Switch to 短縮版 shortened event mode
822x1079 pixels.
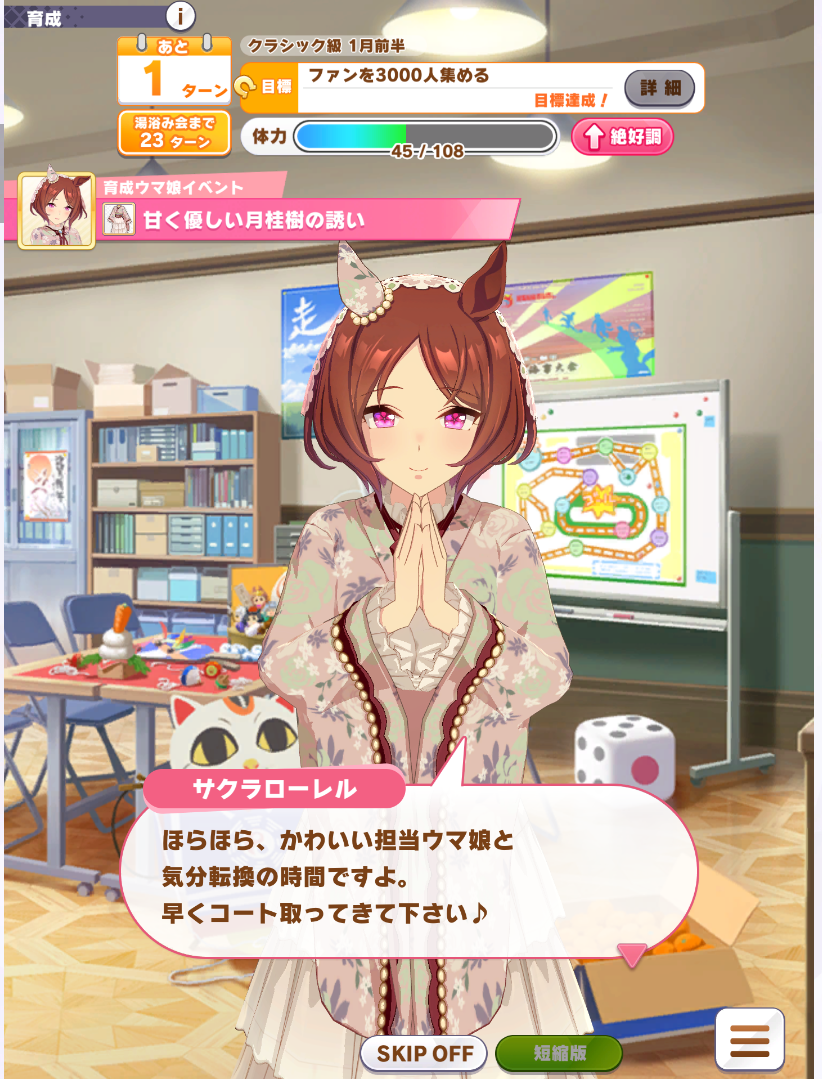(558, 1054)
